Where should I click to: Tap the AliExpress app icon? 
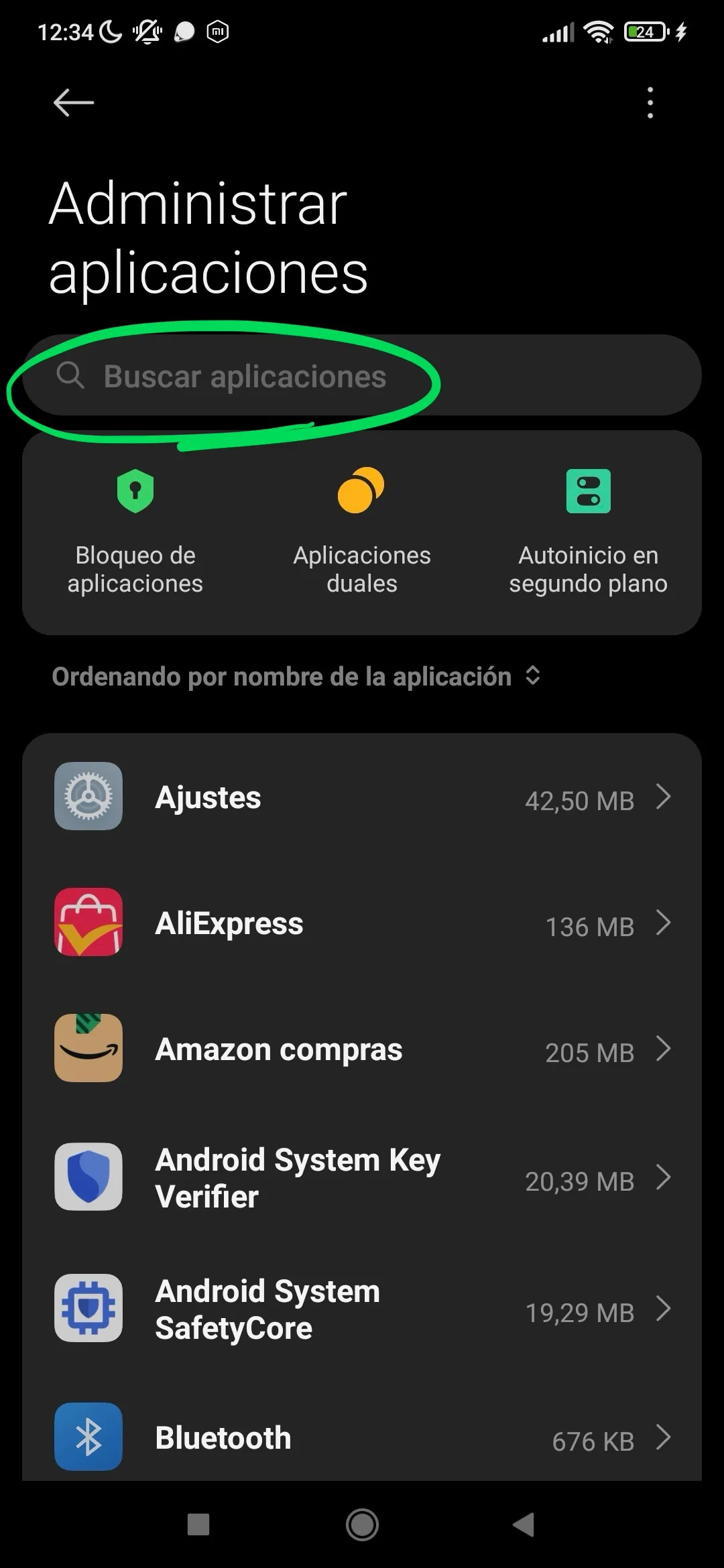click(x=88, y=923)
